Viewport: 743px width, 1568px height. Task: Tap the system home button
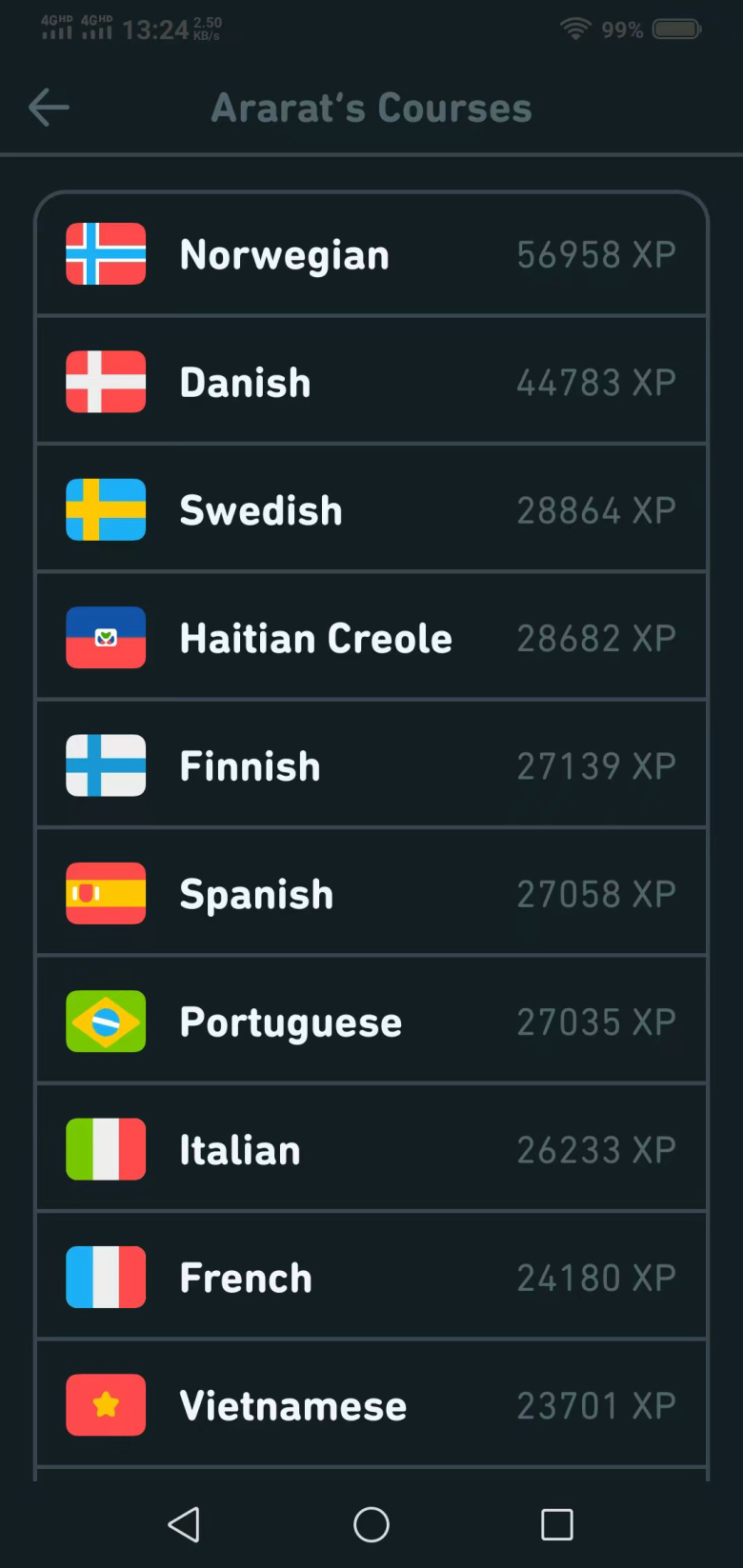(x=371, y=1524)
